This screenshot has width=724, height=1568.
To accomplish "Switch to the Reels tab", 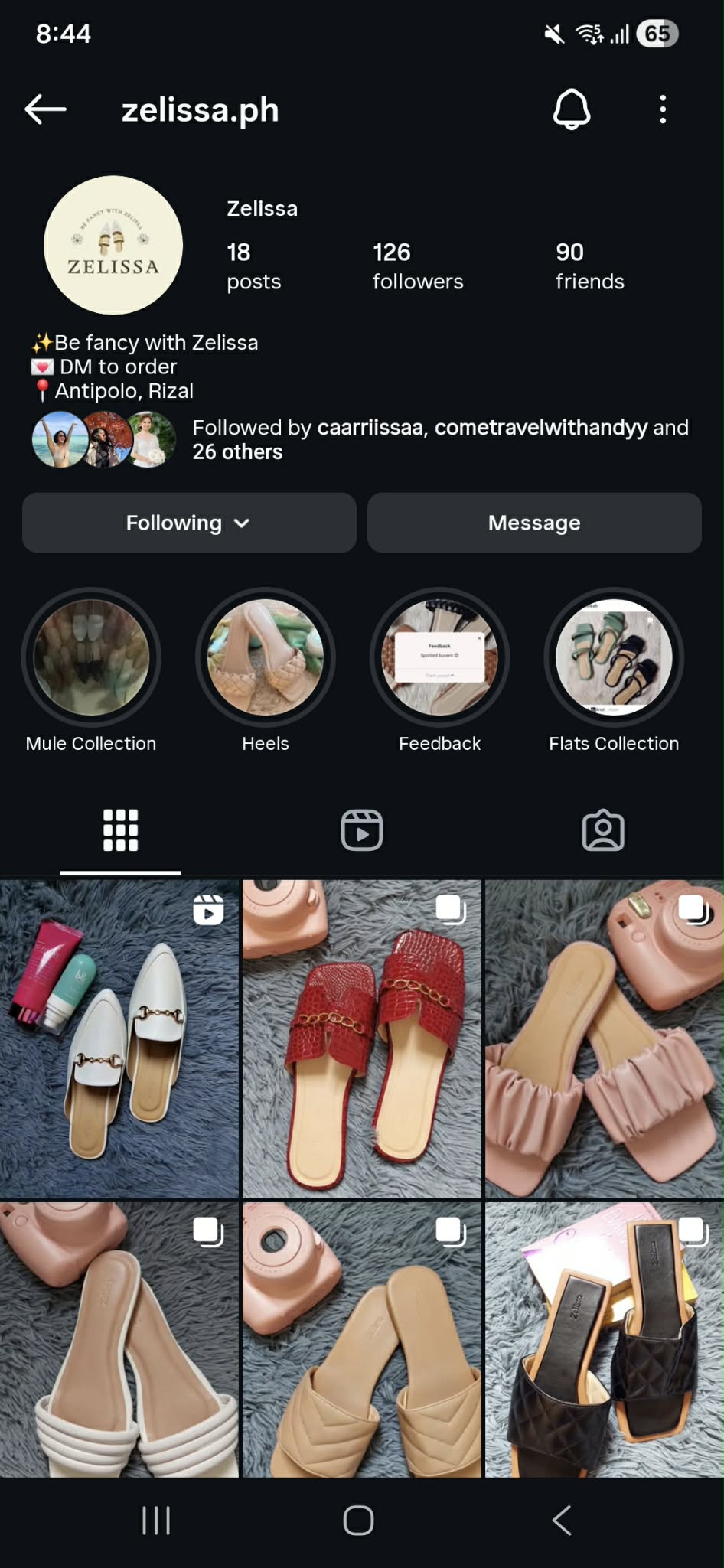I will click(x=361, y=830).
